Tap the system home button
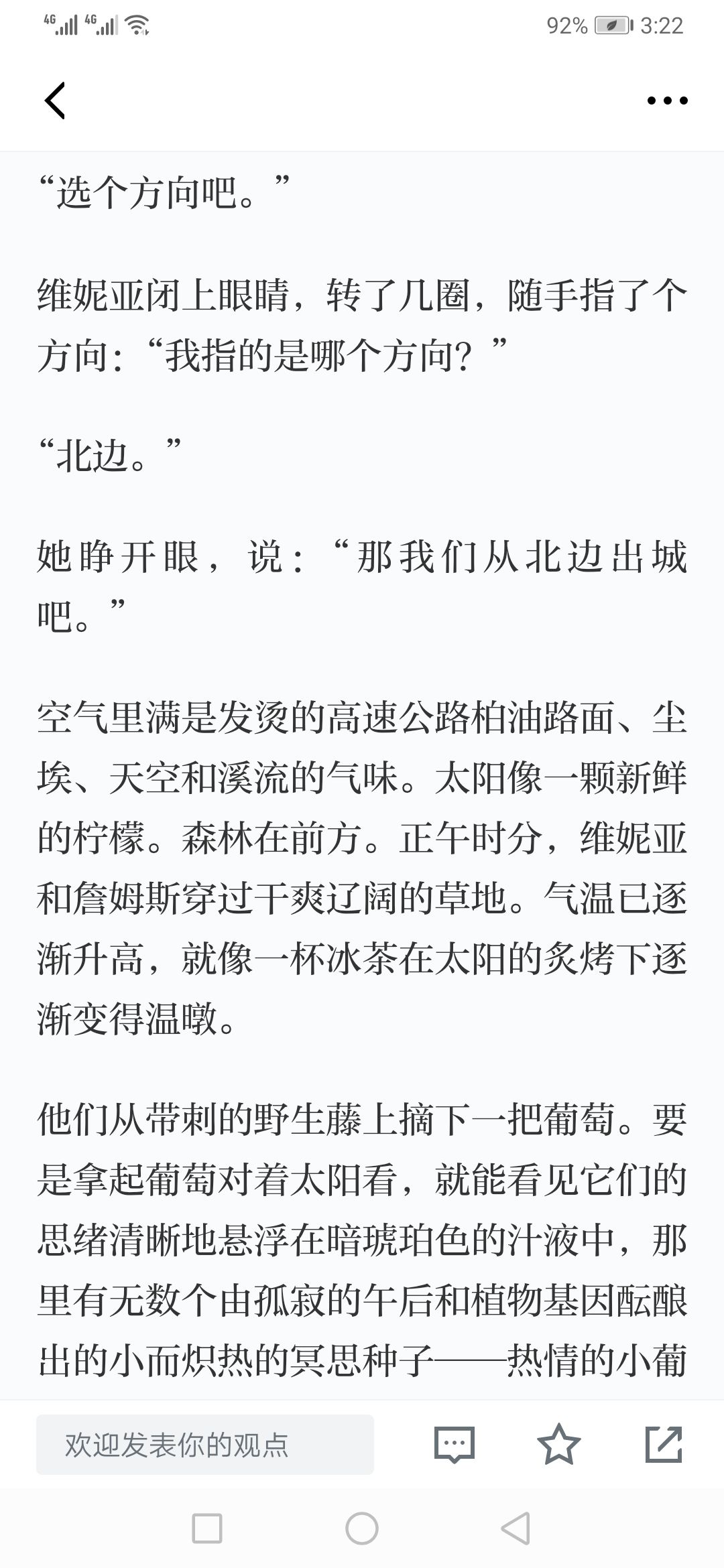Screen dimensions: 724x1568 362,1528
